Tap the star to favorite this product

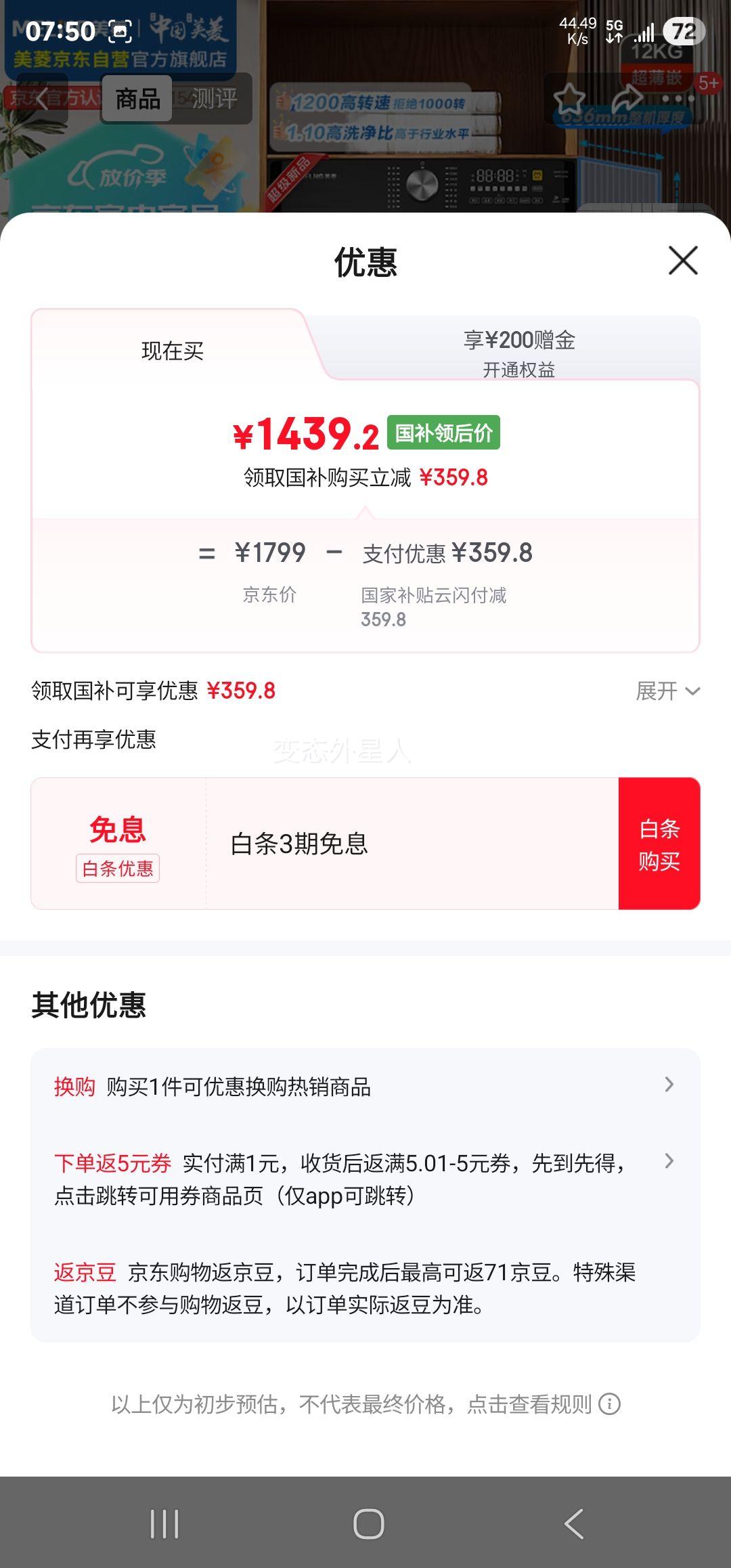(x=571, y=99)
